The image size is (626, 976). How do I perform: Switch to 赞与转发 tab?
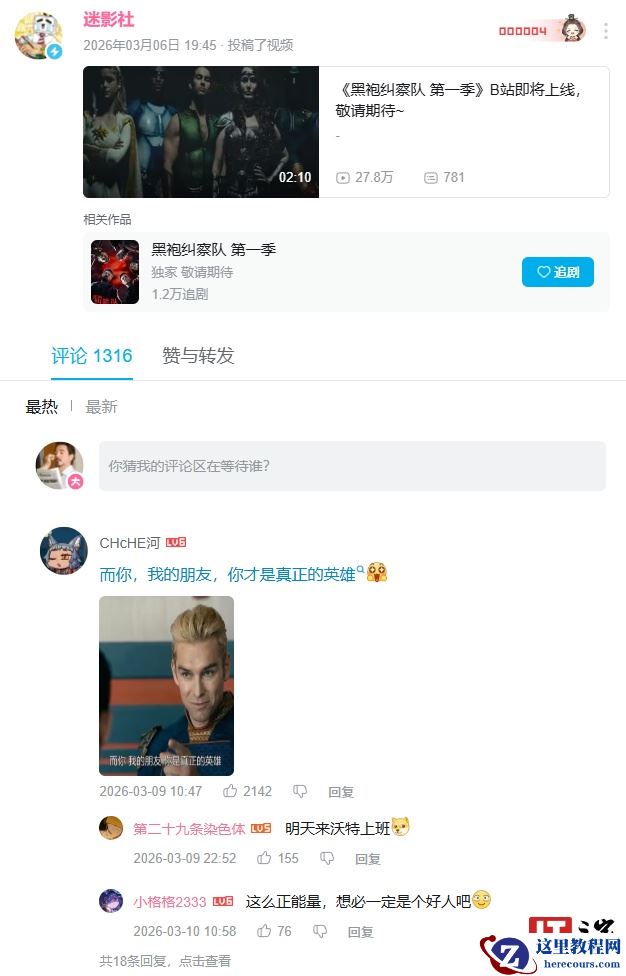(198, 356)
